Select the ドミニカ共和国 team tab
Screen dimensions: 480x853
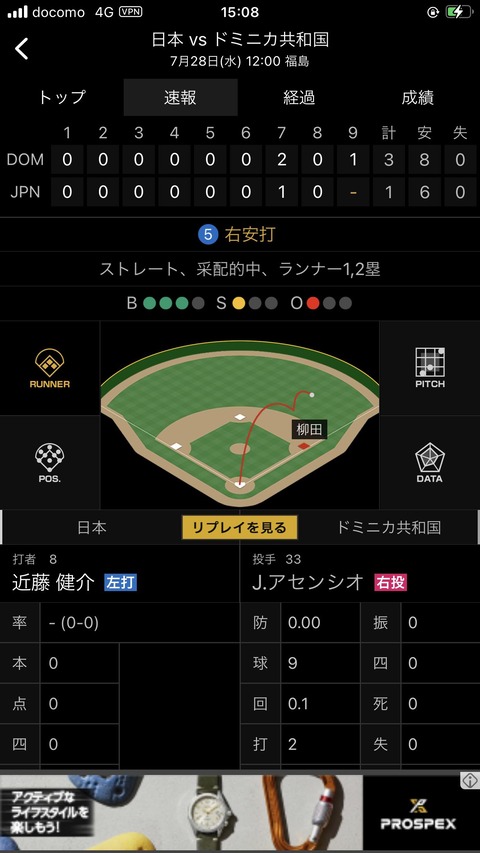tap(388, 527)
